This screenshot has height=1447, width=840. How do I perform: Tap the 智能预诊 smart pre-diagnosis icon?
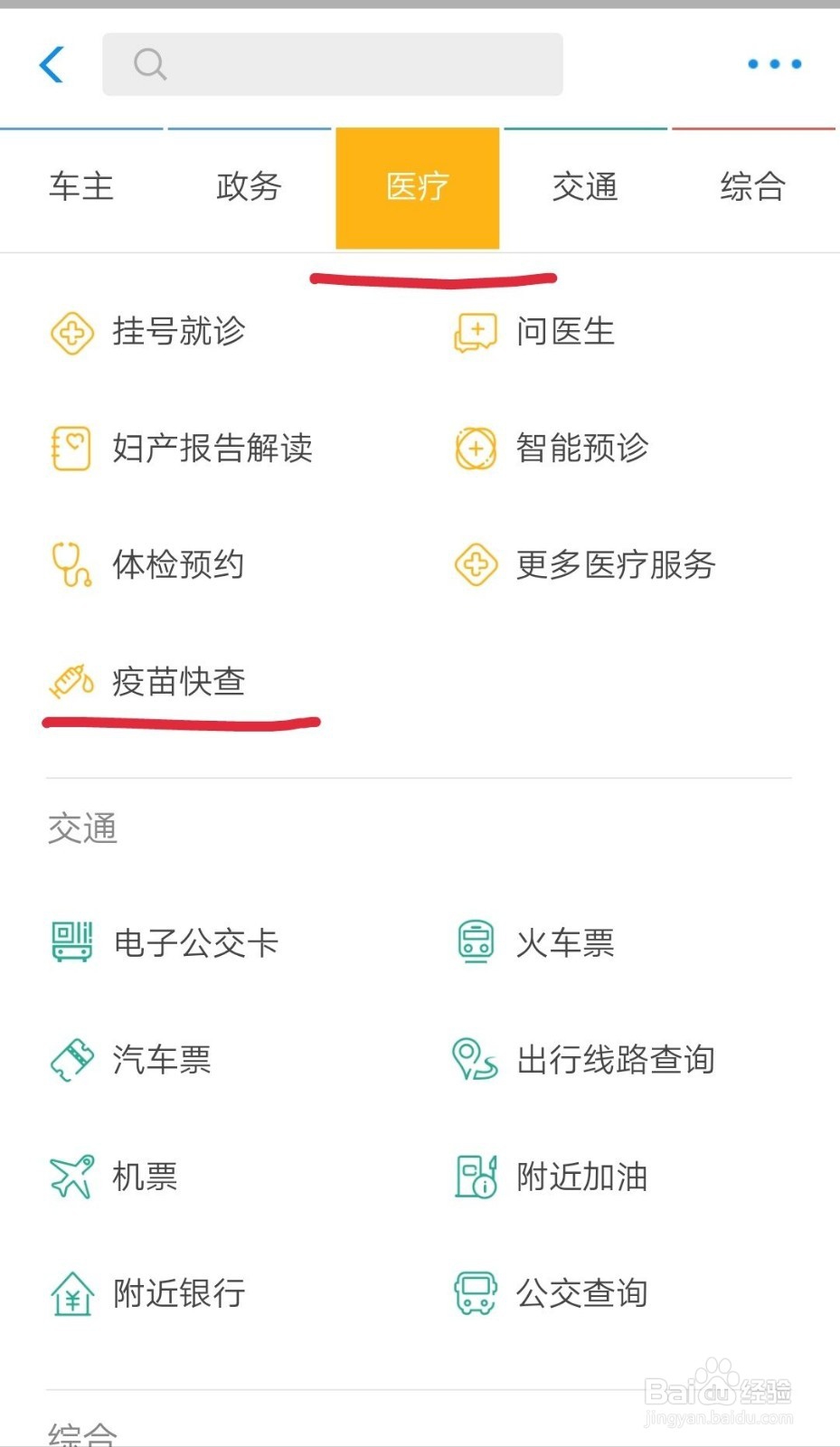[x=475, y=448]
